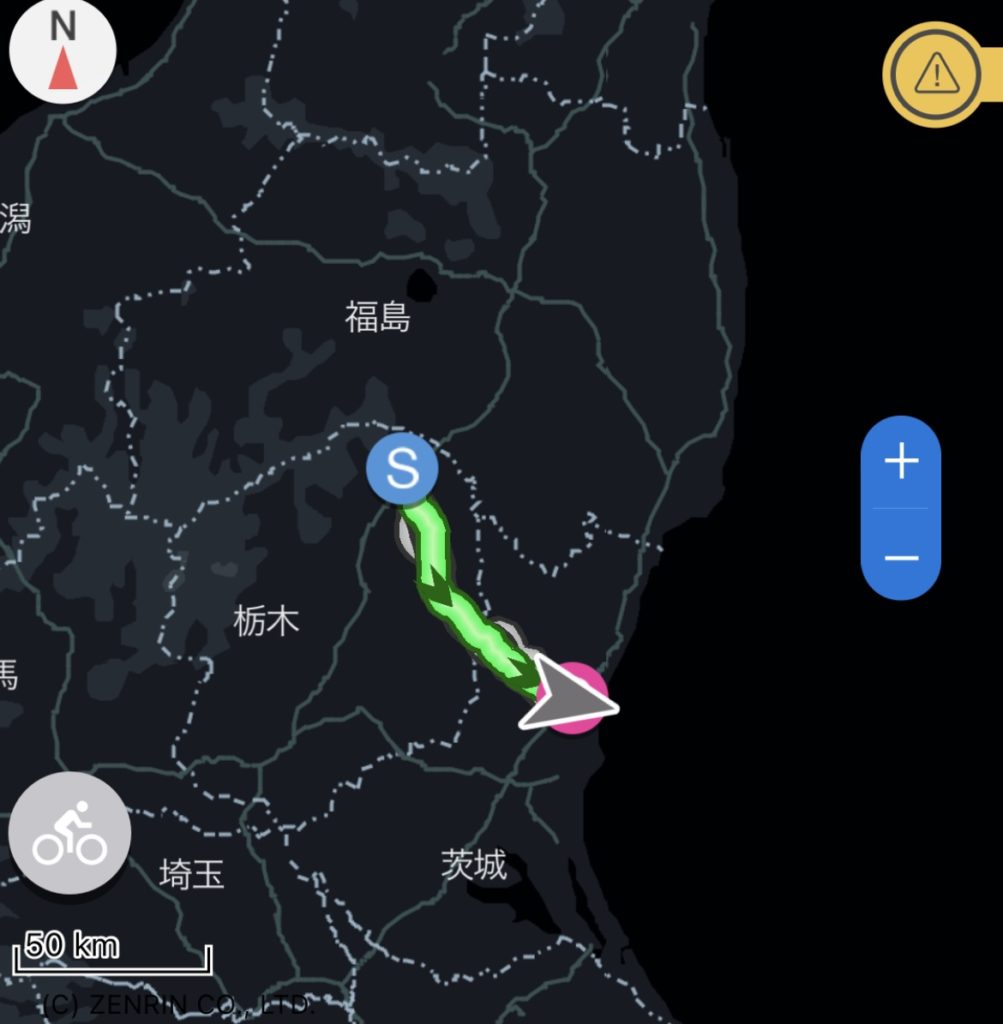Zoom out with the minus button
The height and width of the screenshot is (1024, 1003).
pos(901,557)
